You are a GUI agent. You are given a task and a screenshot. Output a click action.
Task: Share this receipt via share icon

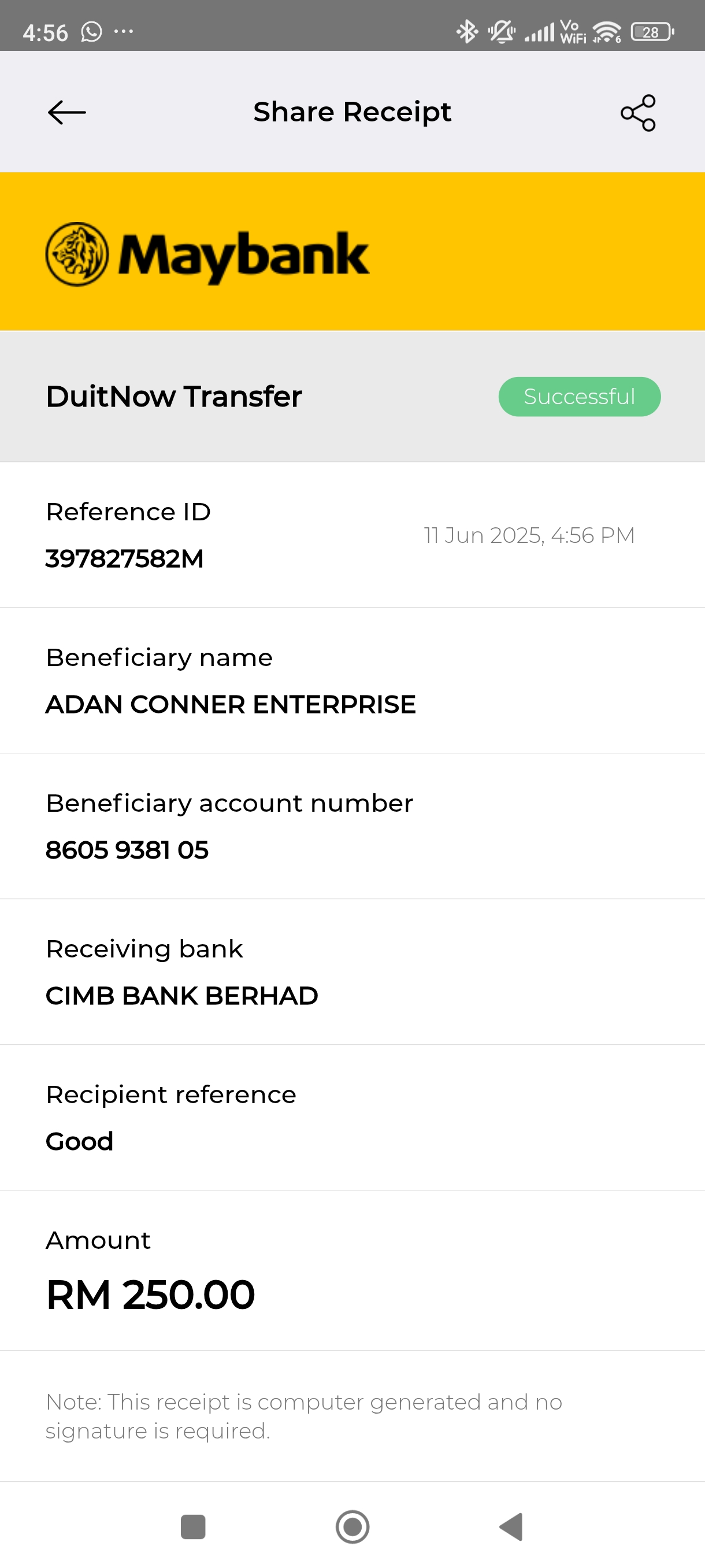(637, 113)
